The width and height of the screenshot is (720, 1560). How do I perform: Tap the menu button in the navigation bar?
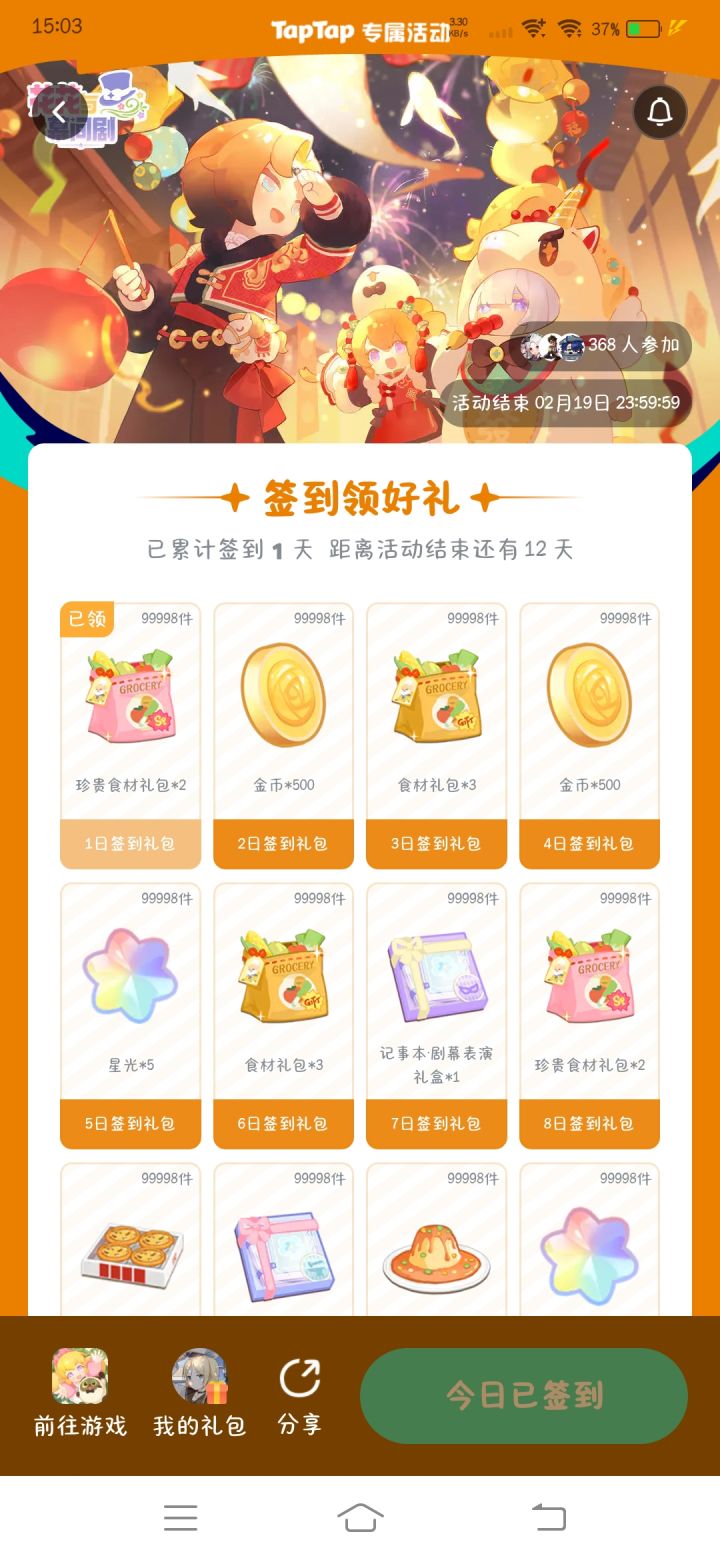click(x=180, y=1518)
